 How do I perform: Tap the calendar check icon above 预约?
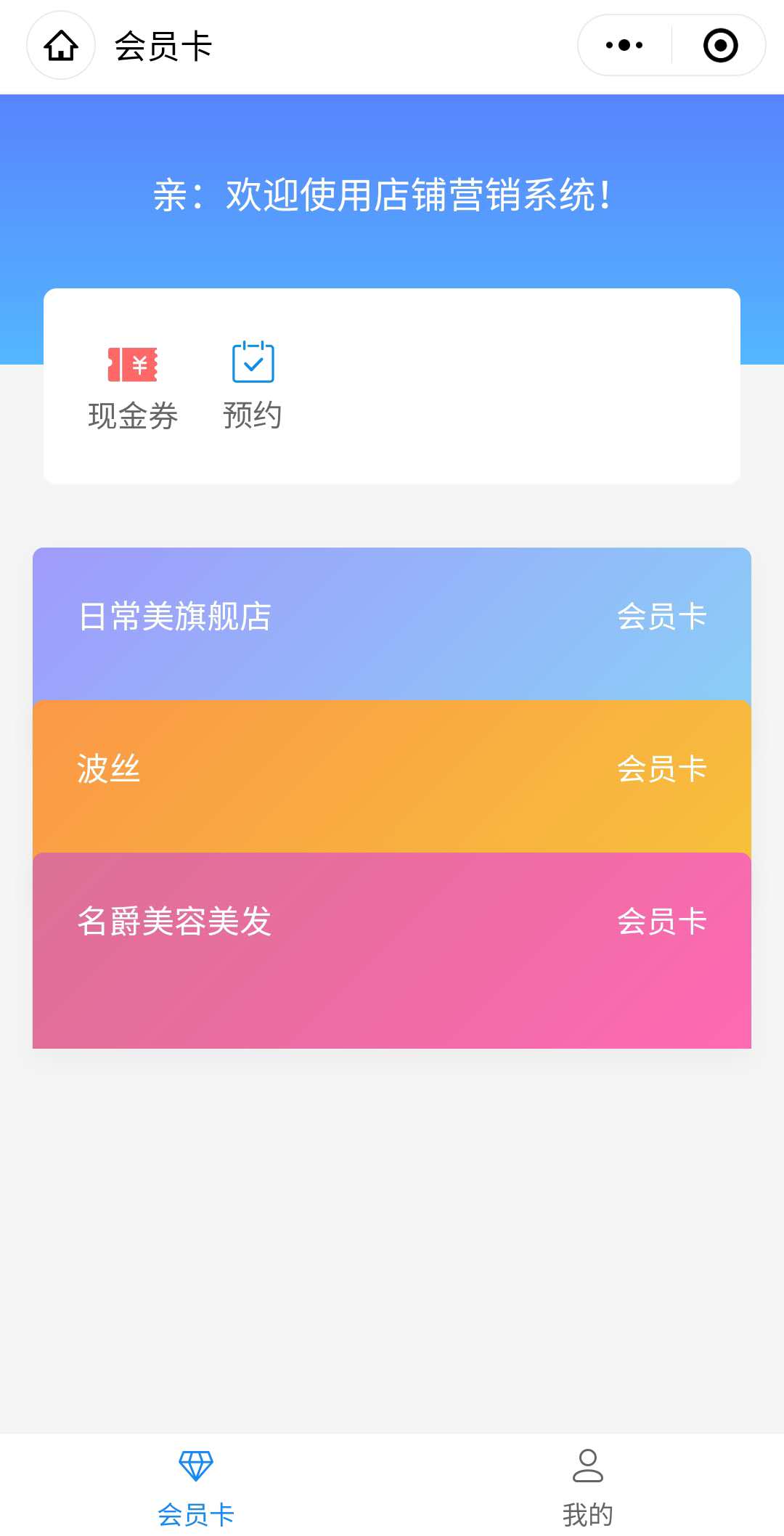coord(252,359)
